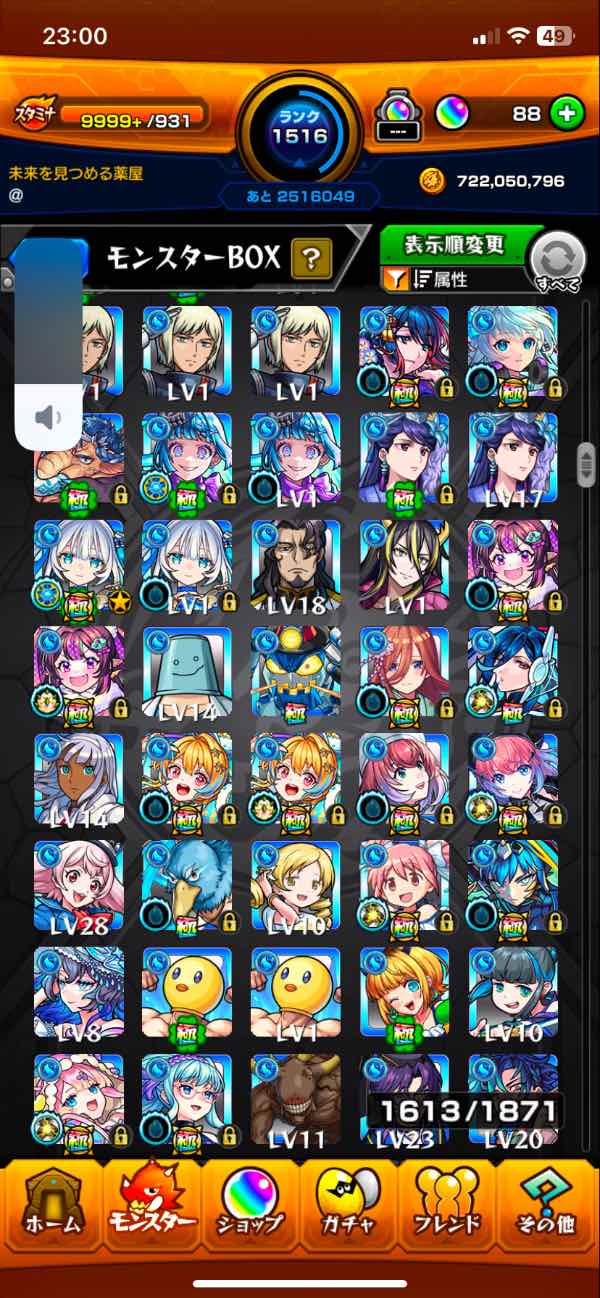
Task: Tap the 表示順変更 sort order button
Action: [453, 243]
